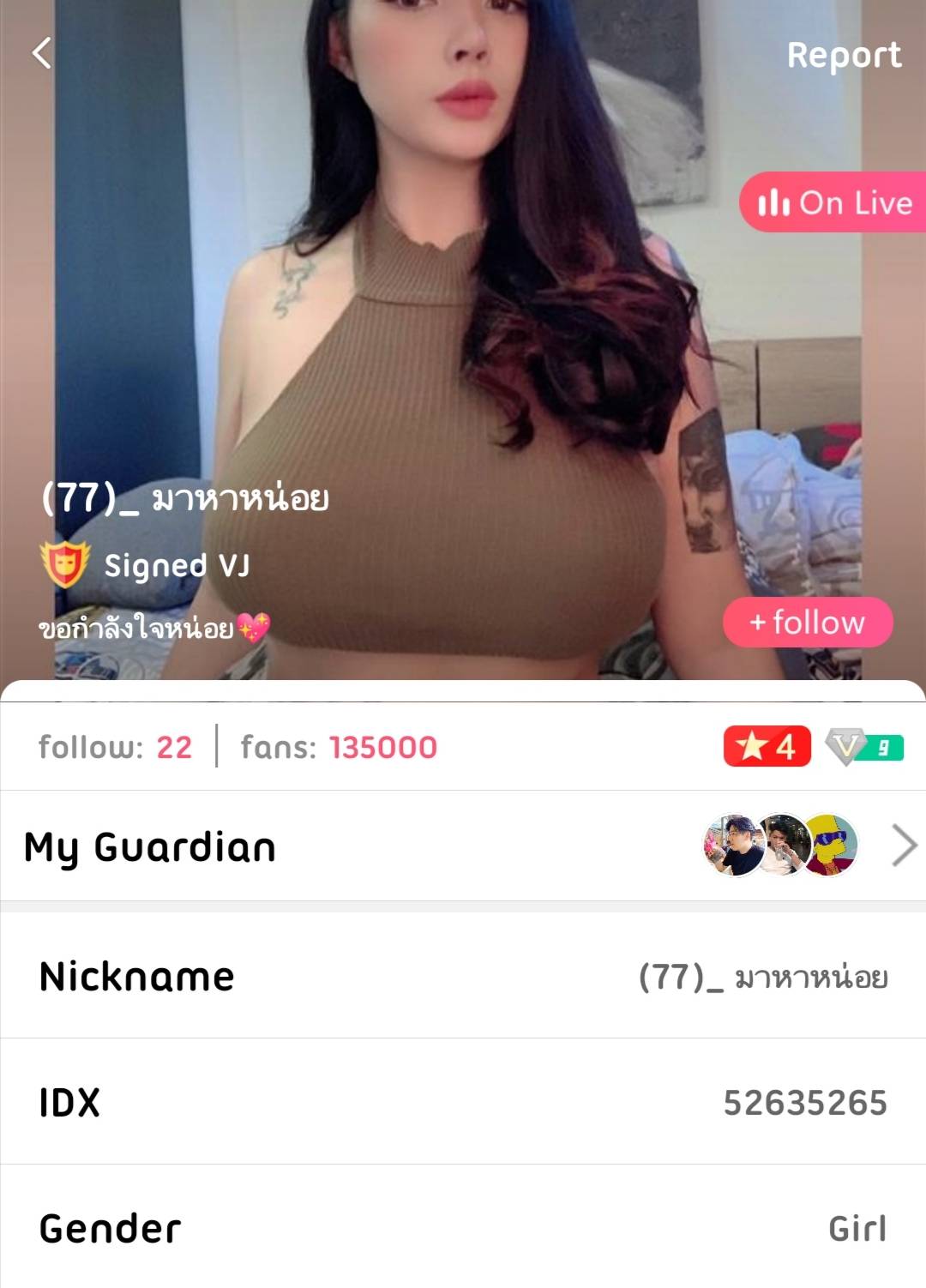Open the On Live broadcast

pyautogui.click(x=833, y=202)
